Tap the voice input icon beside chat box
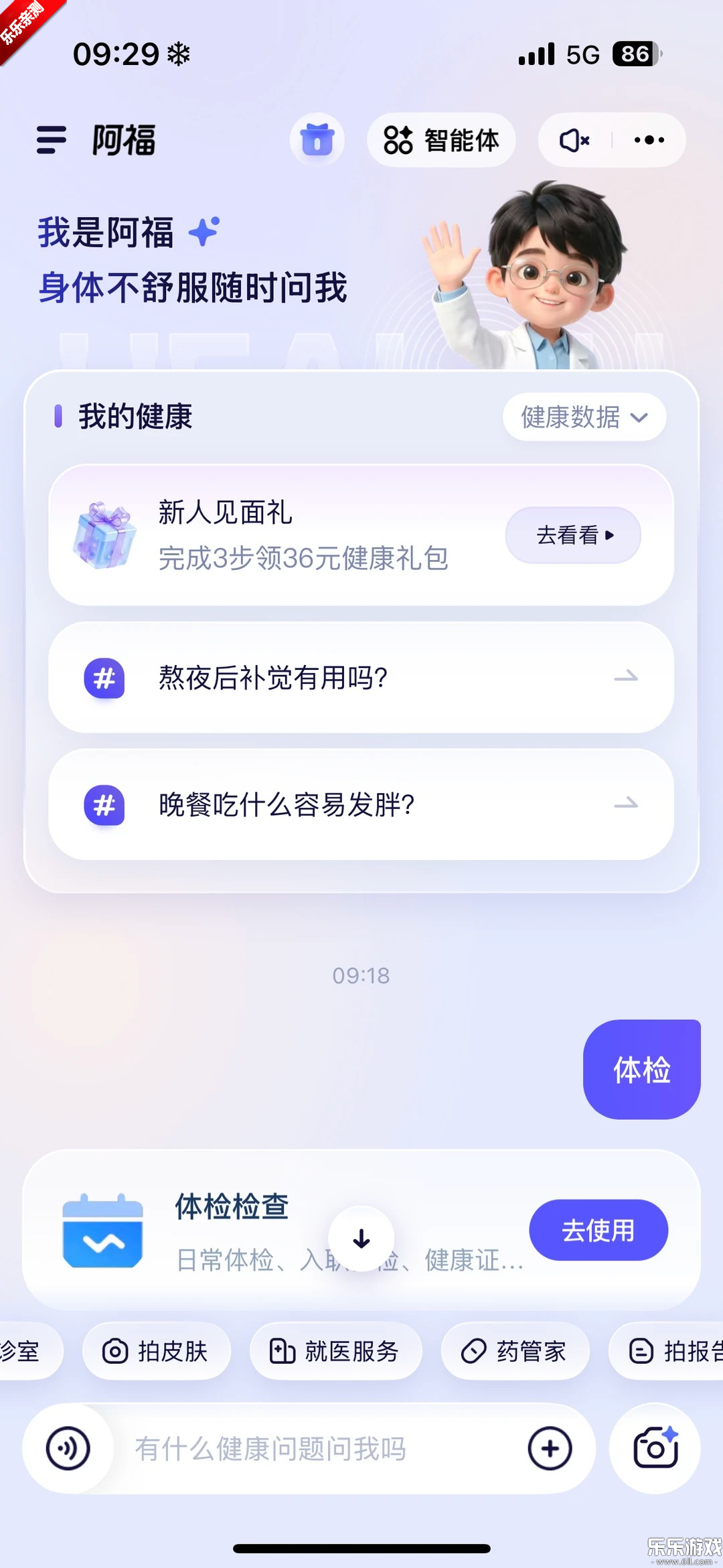This screenshot has width=723, height=1568. (68, 1449)
